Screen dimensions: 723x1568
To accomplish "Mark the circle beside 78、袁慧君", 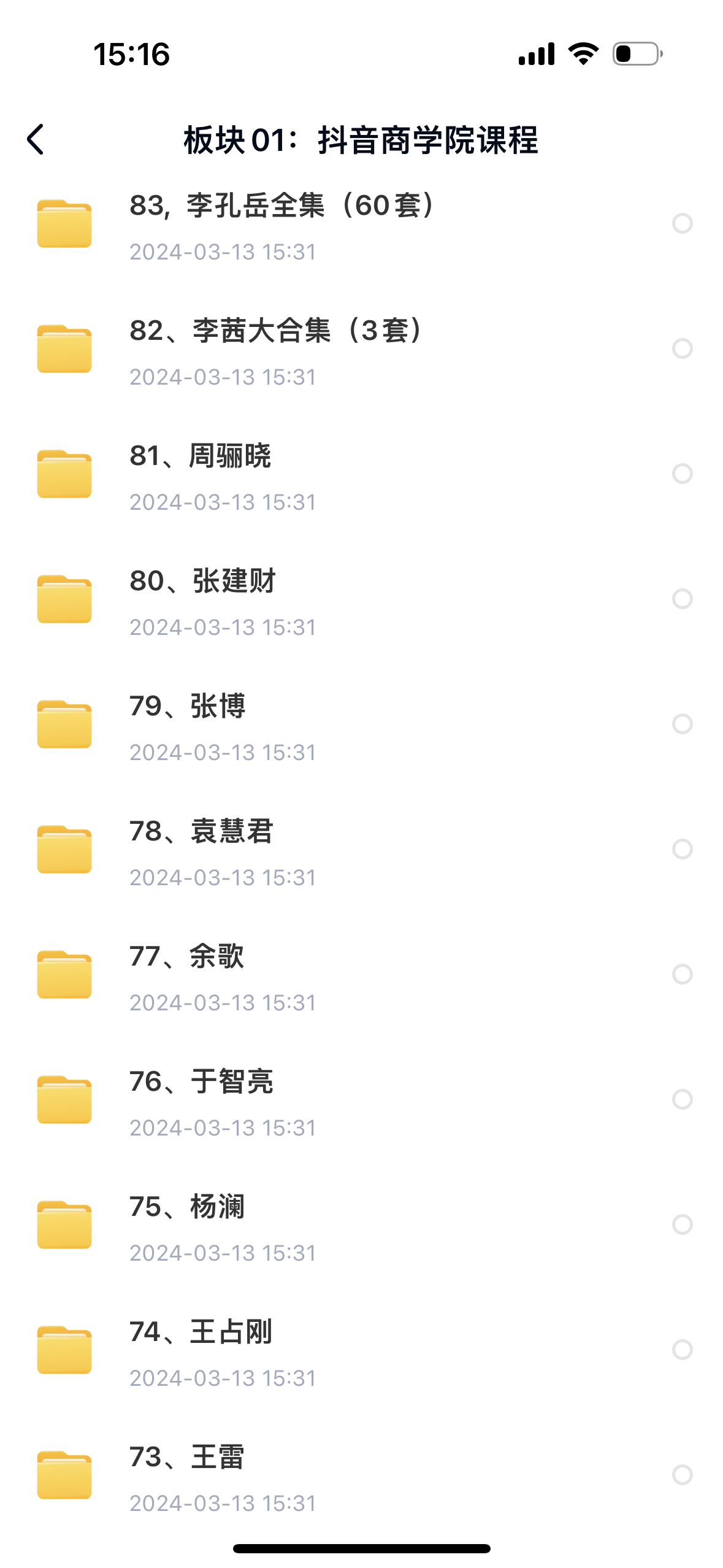I will pyautogui.click(x=682, y=849).
